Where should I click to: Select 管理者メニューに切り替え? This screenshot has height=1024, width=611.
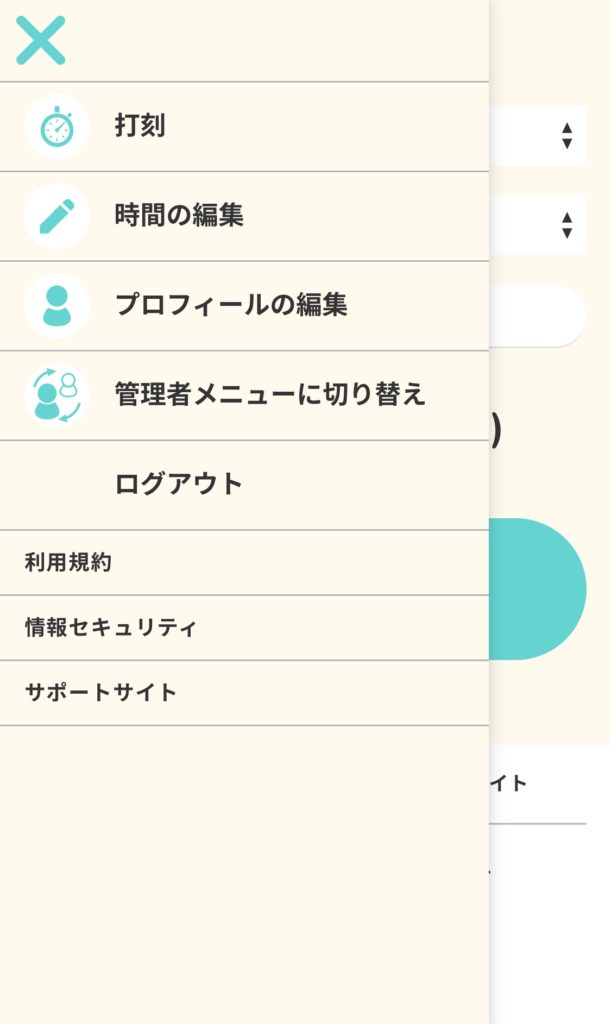[270, 395]
